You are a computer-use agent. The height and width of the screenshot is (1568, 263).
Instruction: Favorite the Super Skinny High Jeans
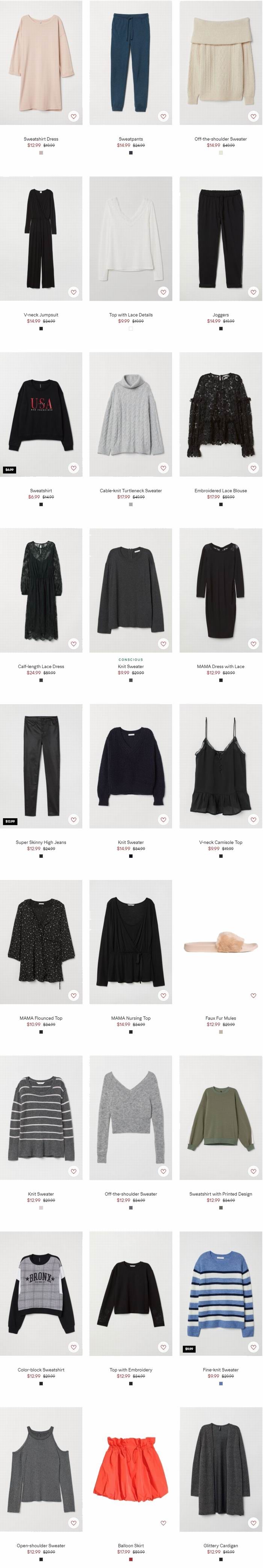[74, 820]
